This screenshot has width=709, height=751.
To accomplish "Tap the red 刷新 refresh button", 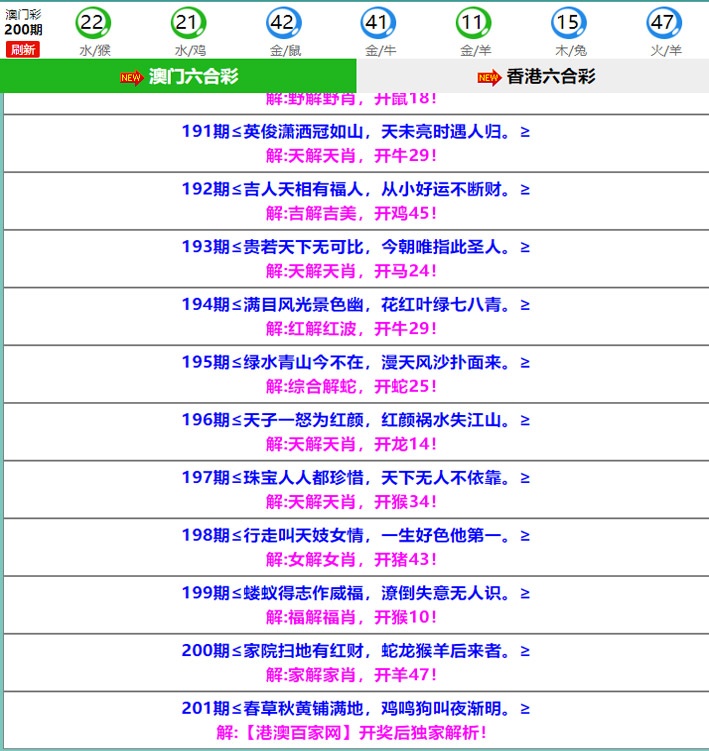I will point(22,50).
